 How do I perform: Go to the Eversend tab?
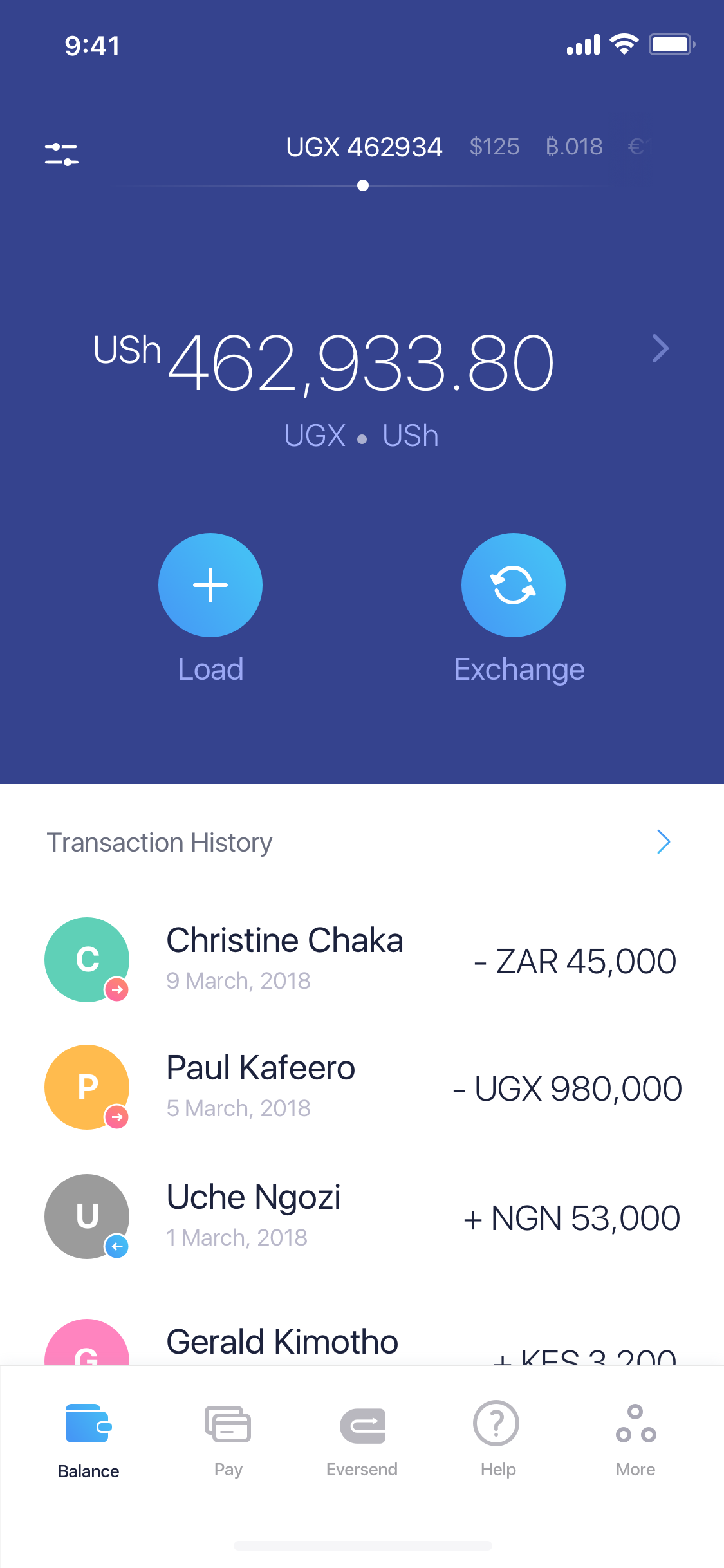(x=362, y=1439)
